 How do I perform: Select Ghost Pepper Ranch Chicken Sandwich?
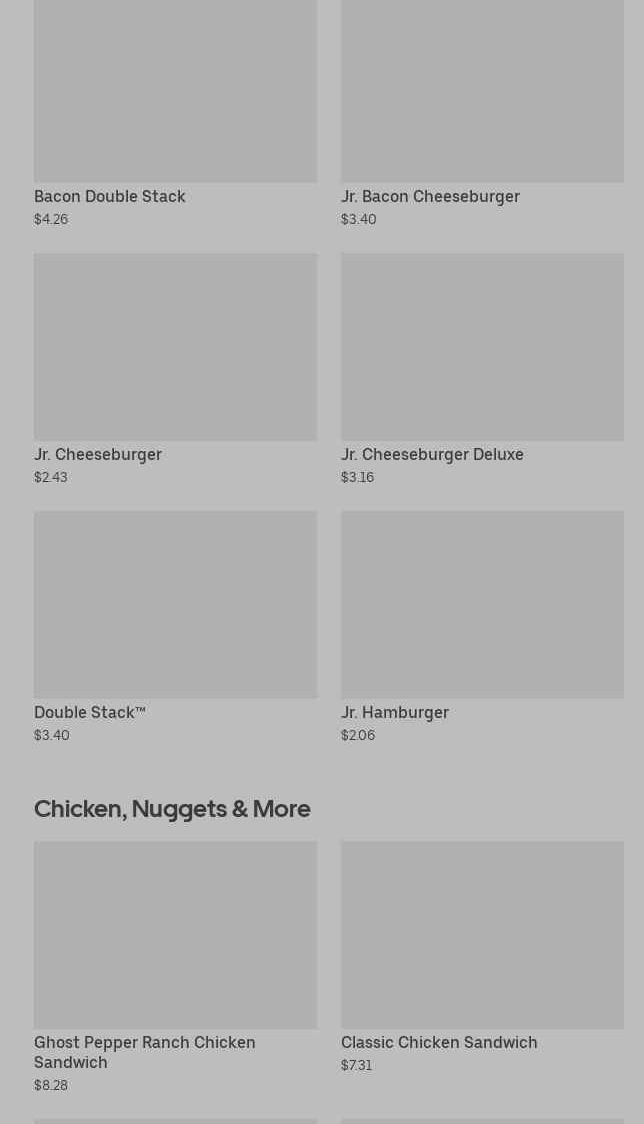click(175, 968)
